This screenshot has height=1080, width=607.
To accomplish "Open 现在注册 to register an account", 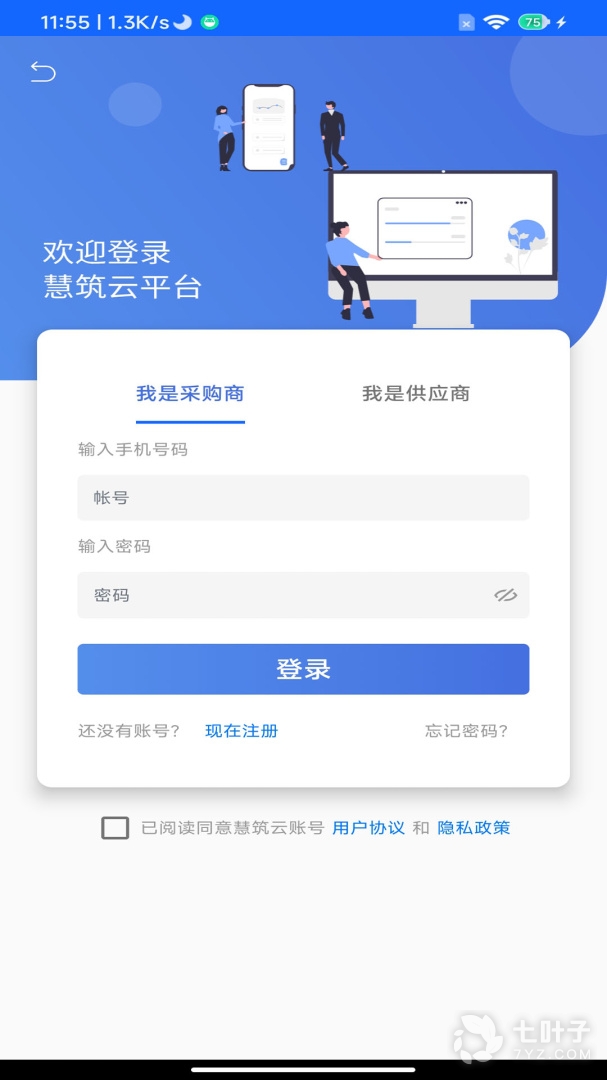I will (x=241, y=731).
